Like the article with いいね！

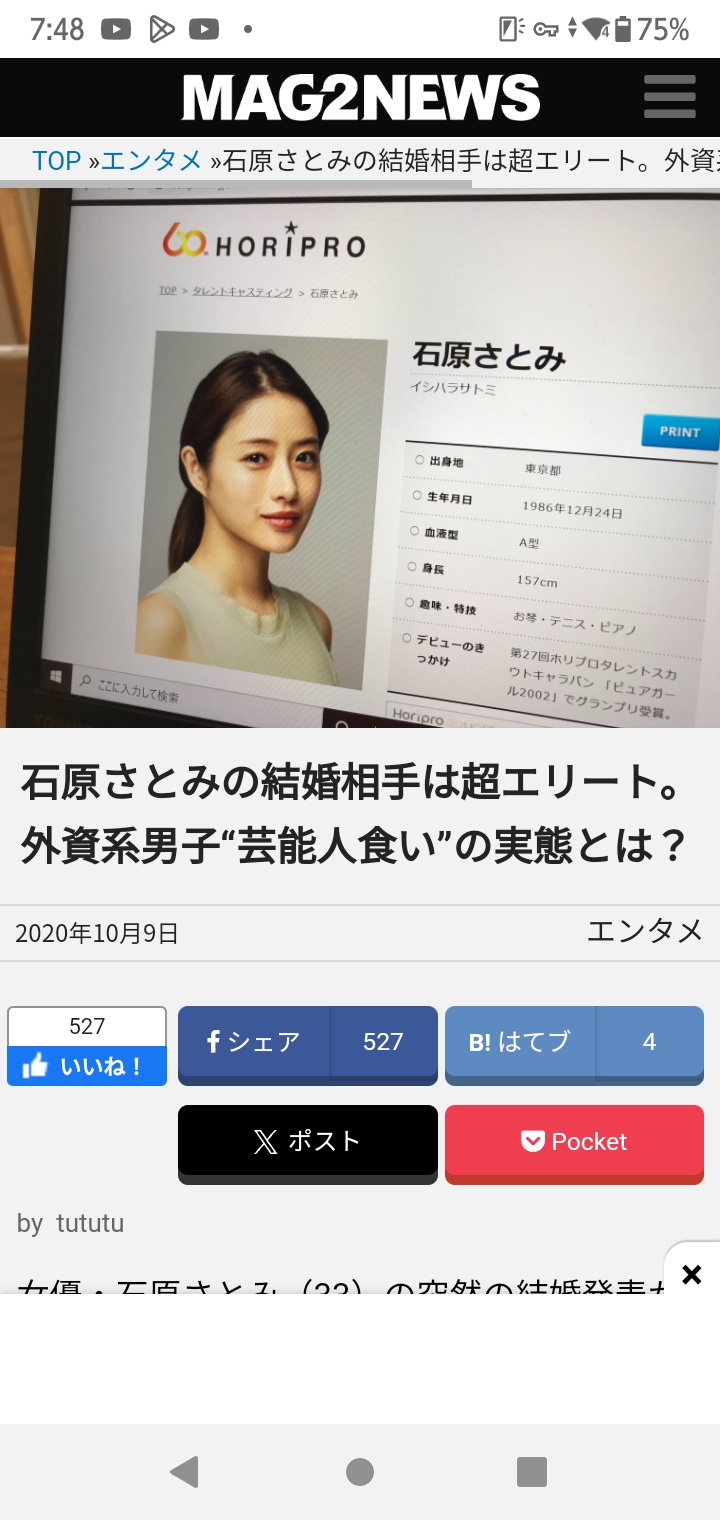(x=87, y=1066)
